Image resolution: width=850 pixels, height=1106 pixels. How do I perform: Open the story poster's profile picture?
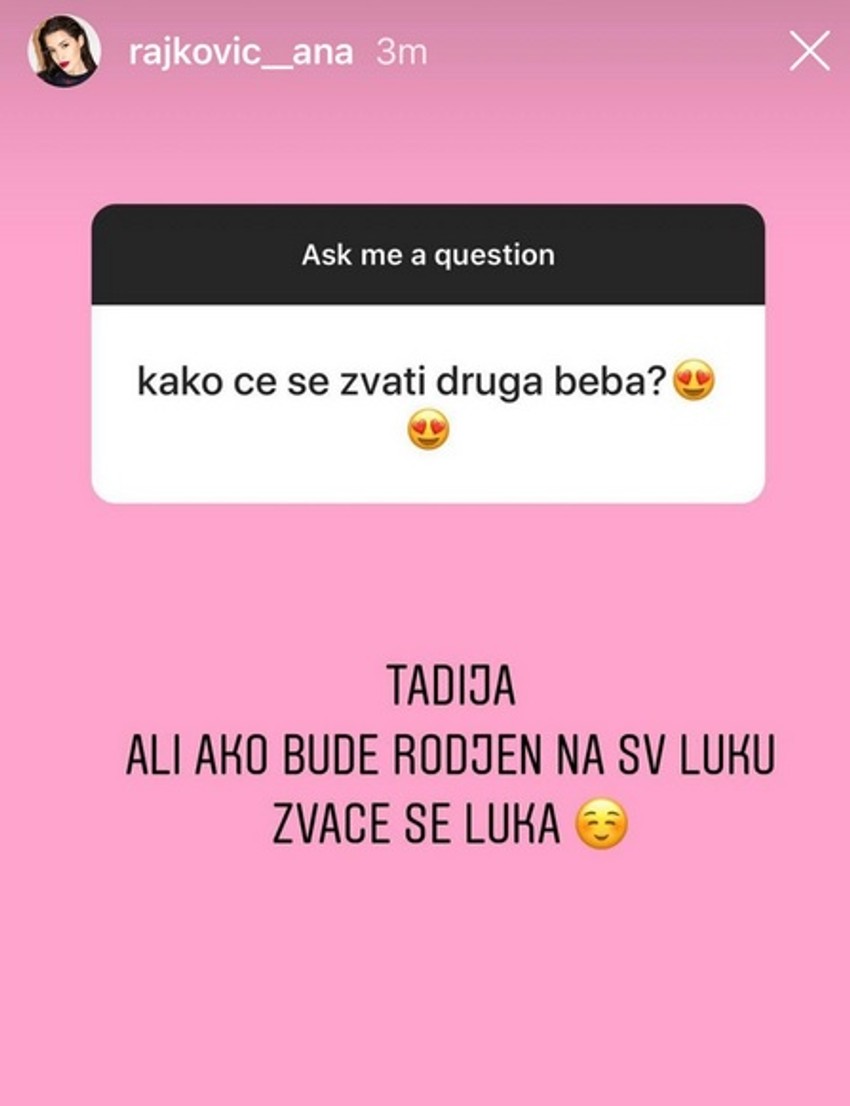[x=64, y=51]
